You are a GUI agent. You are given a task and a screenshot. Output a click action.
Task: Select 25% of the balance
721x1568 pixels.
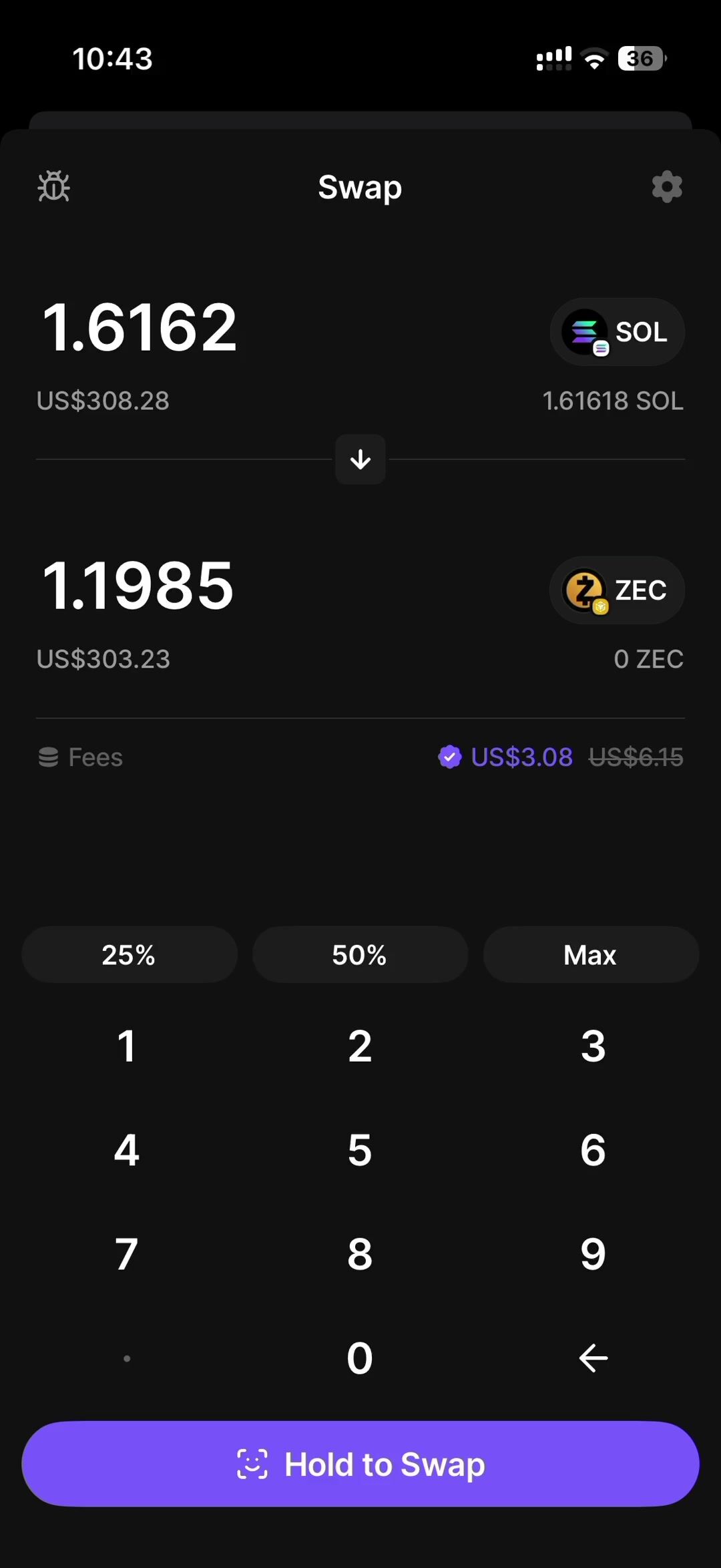tap(129, 954)
